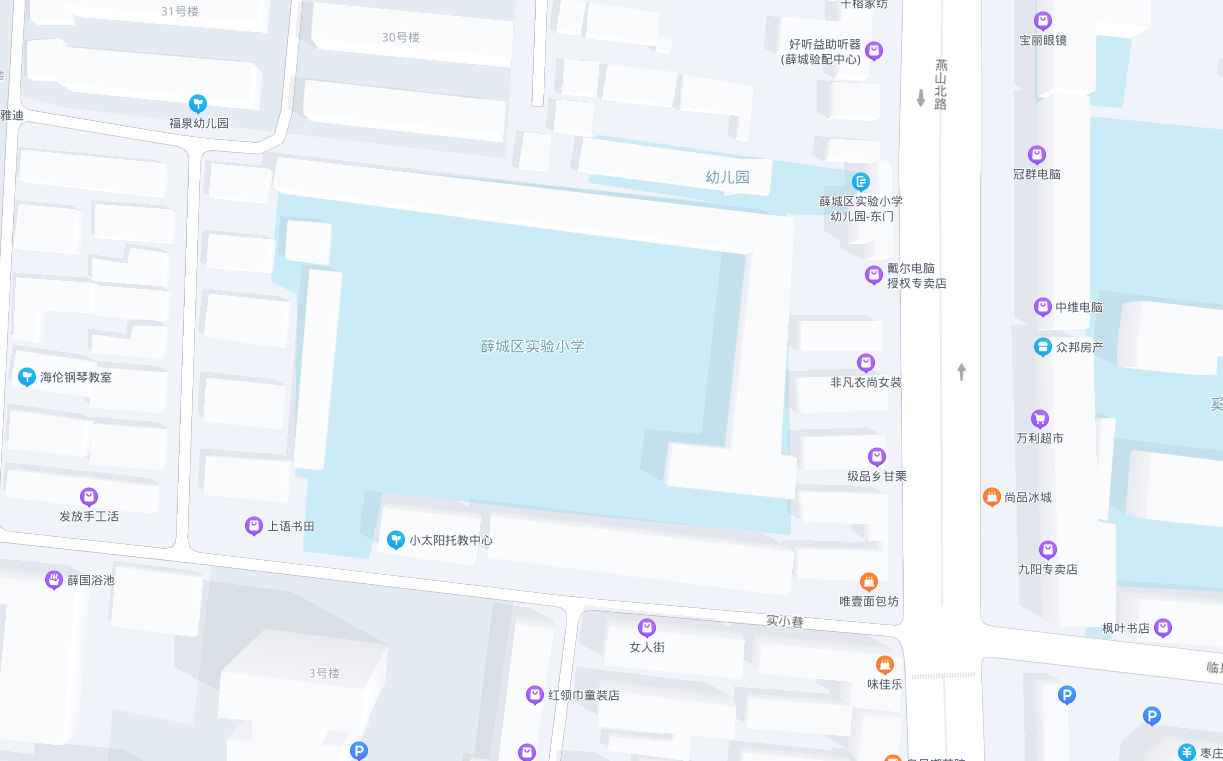Open the 发放手工活 shop marker
The image size is (1223, 761).
(89, 496)
